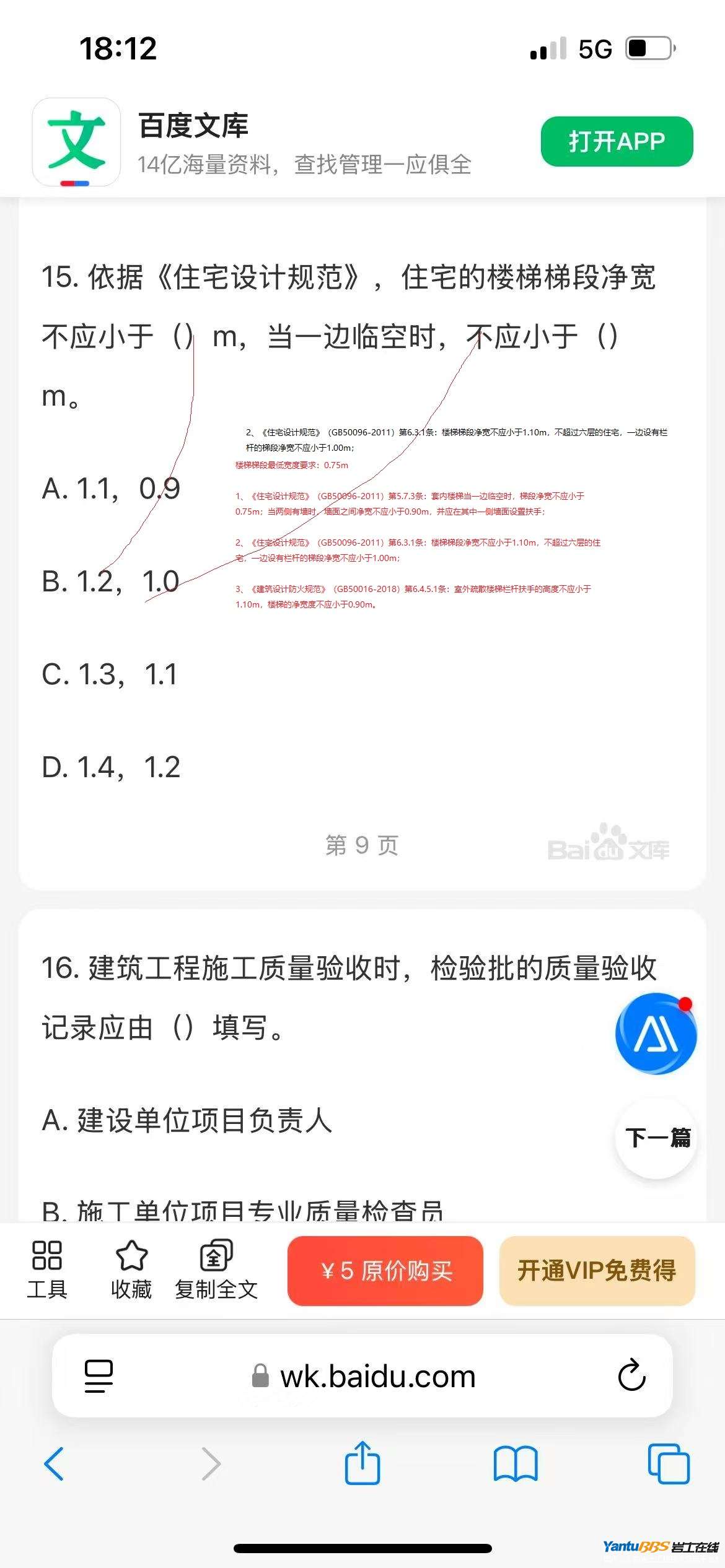This screenshot has width=725, height=1568.
Task: Reload the page in Safari
Action: tap(631, 1376)
